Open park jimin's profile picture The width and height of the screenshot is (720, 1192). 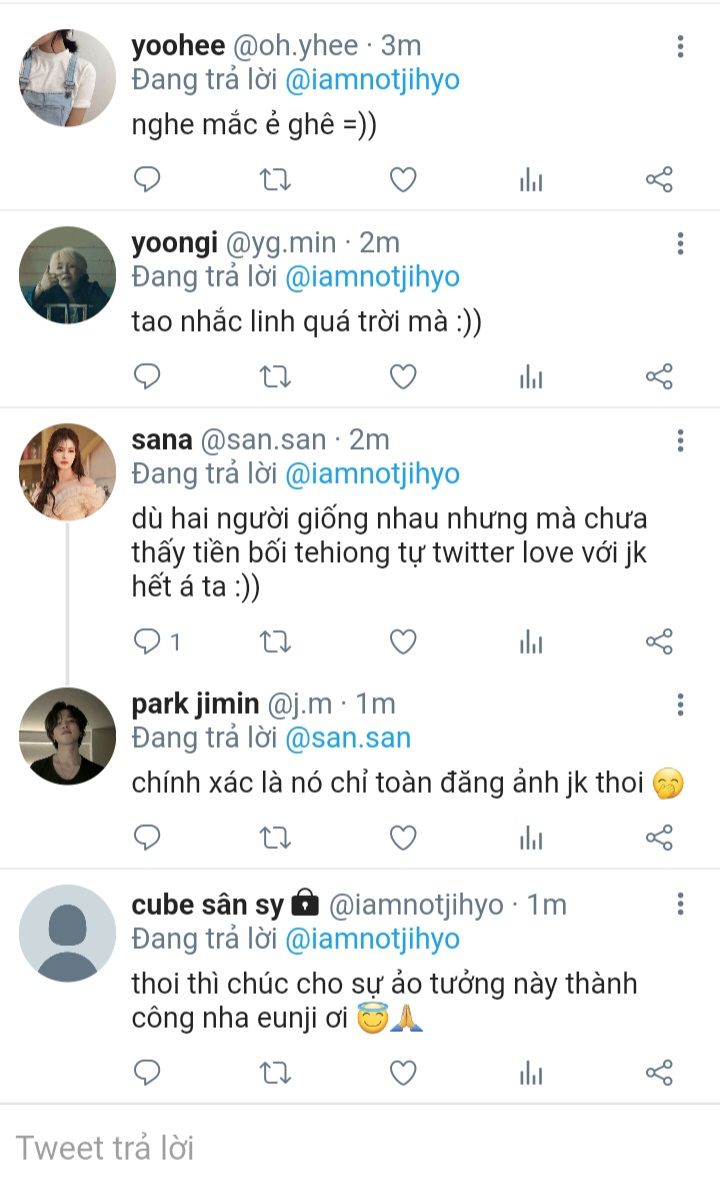pos(67,736)
